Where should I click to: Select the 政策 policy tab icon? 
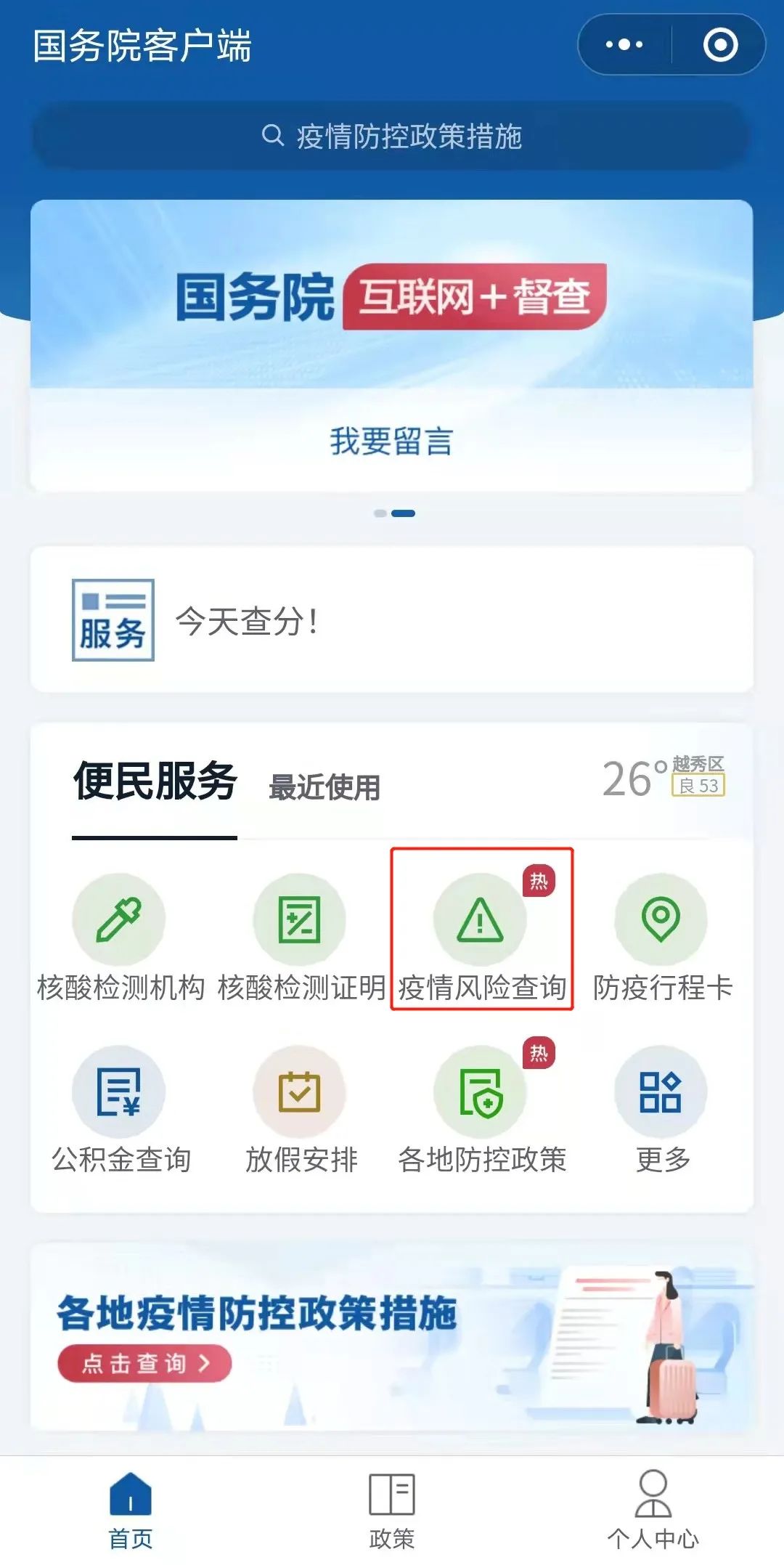(391, 1508)
